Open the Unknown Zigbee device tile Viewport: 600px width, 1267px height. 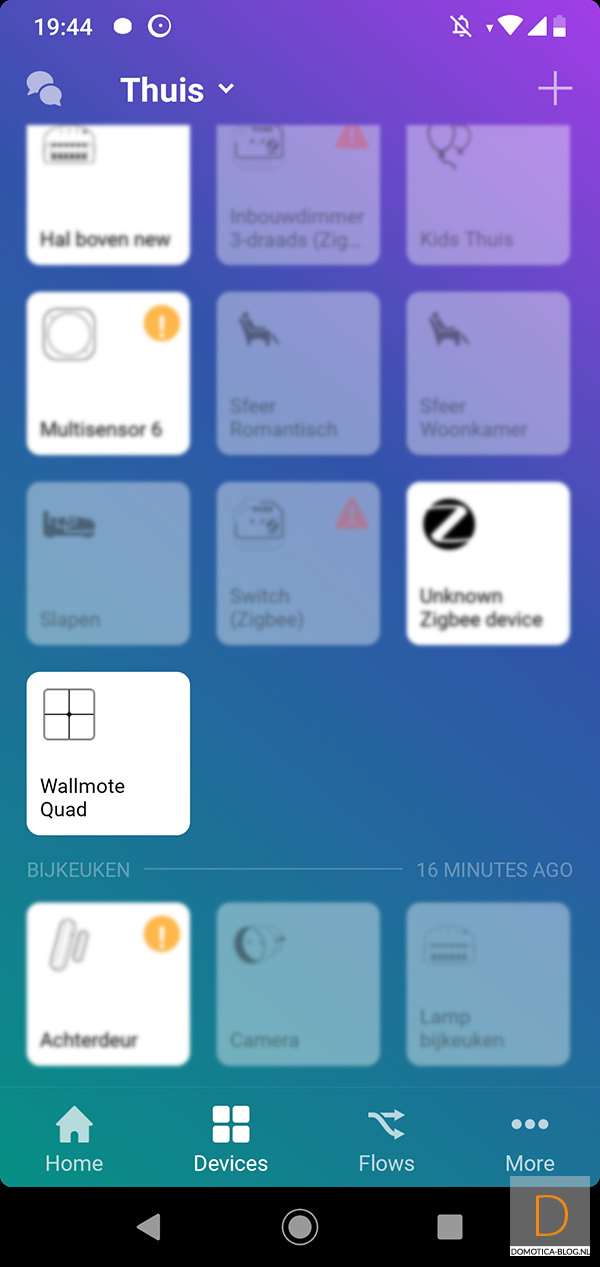(x=488, y=563)
